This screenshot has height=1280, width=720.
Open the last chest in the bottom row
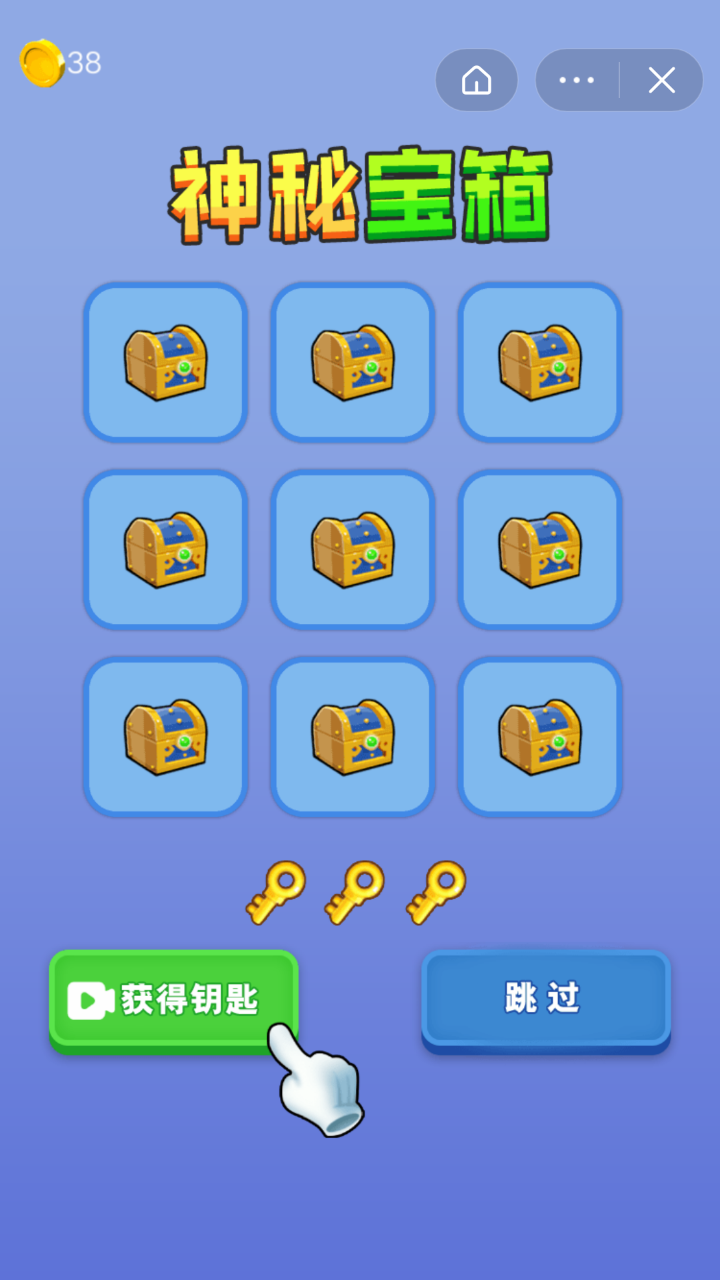[x=540, y=736]
